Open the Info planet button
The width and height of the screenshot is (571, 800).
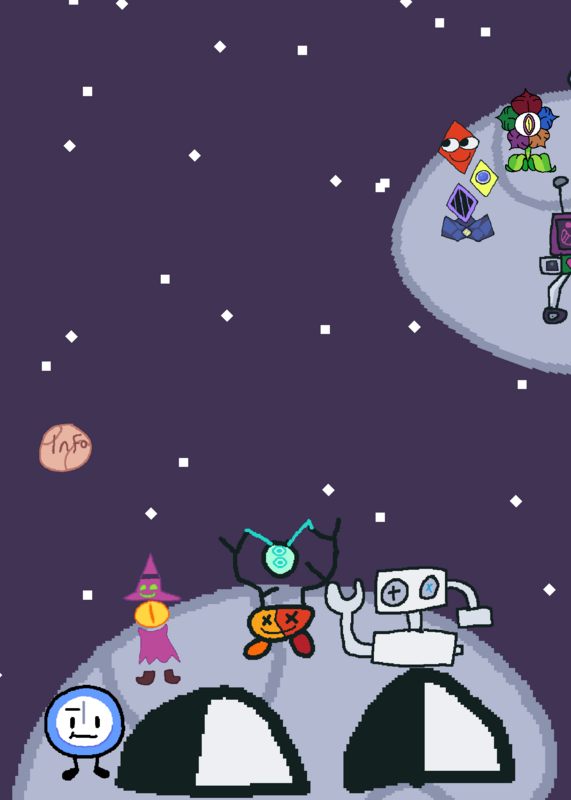click(x=65, y=447)
